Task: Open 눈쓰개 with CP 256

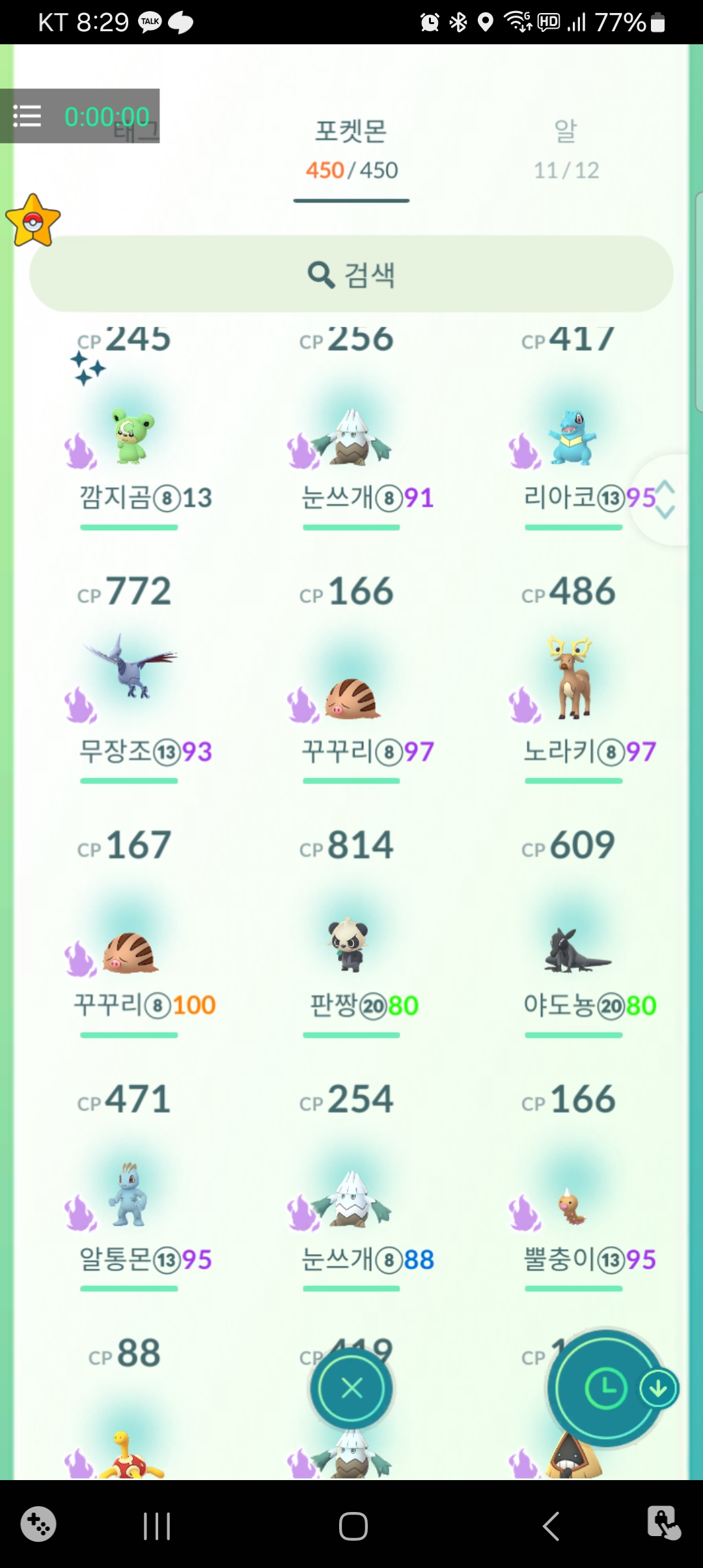Action: tap(351, 436)
